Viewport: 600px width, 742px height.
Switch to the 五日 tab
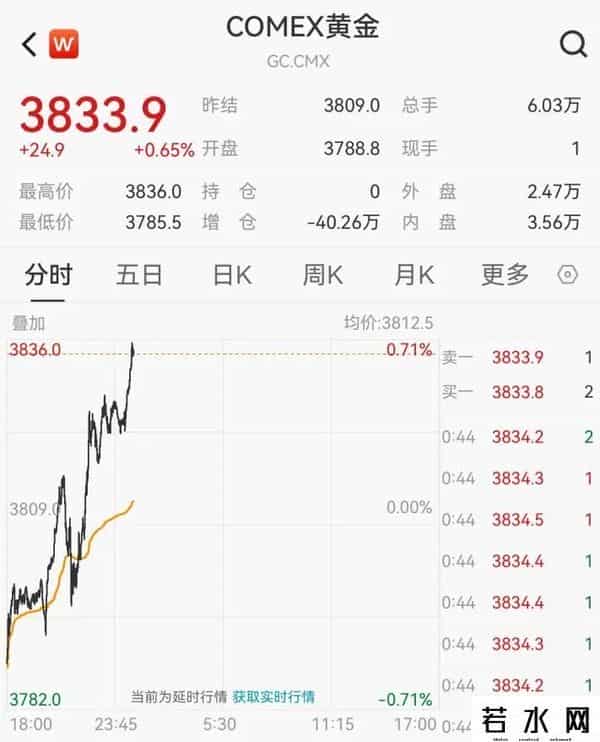click(139, 274)
